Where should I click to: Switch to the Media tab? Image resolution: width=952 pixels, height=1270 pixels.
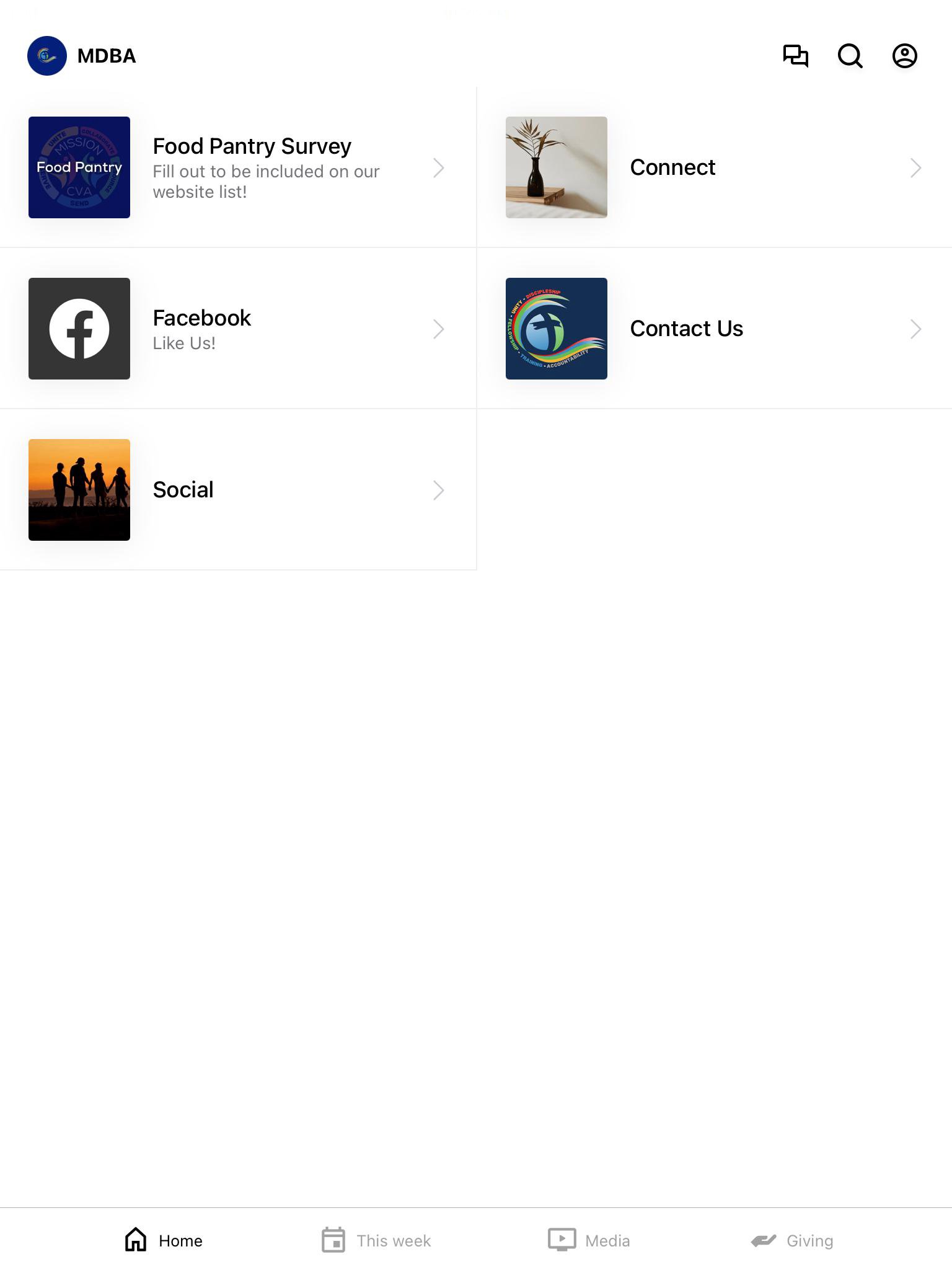point(589,1240)
